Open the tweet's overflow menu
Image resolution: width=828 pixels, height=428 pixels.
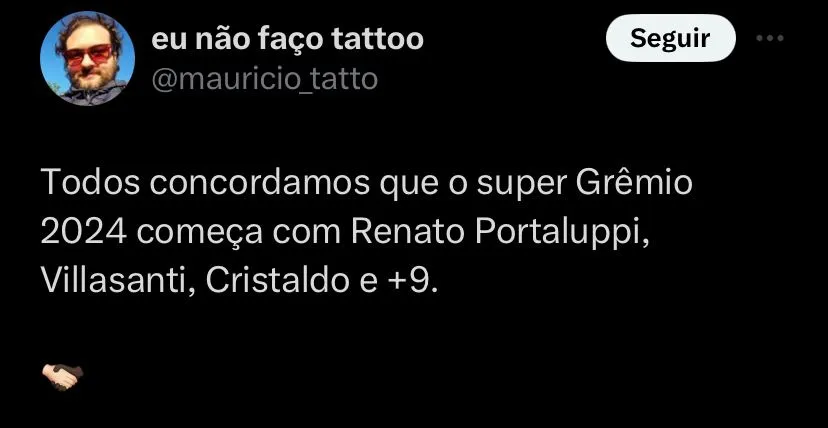(769, 38)
